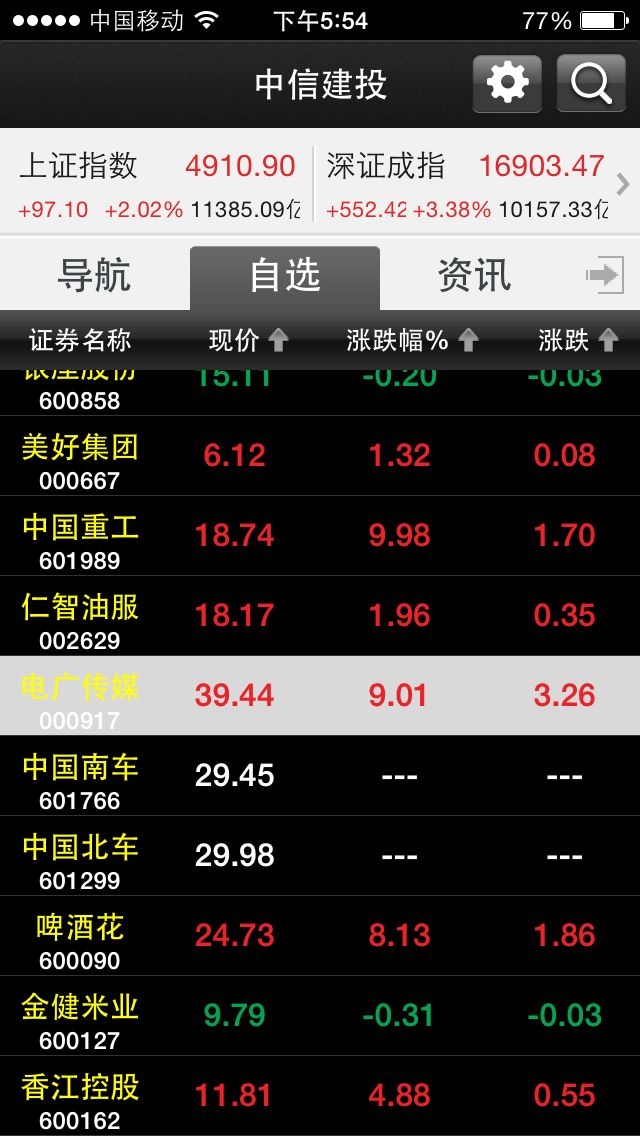Screen dimensions: 640x1136
Task: Switch to the 导航 tab
Action: tap(94, 276)
